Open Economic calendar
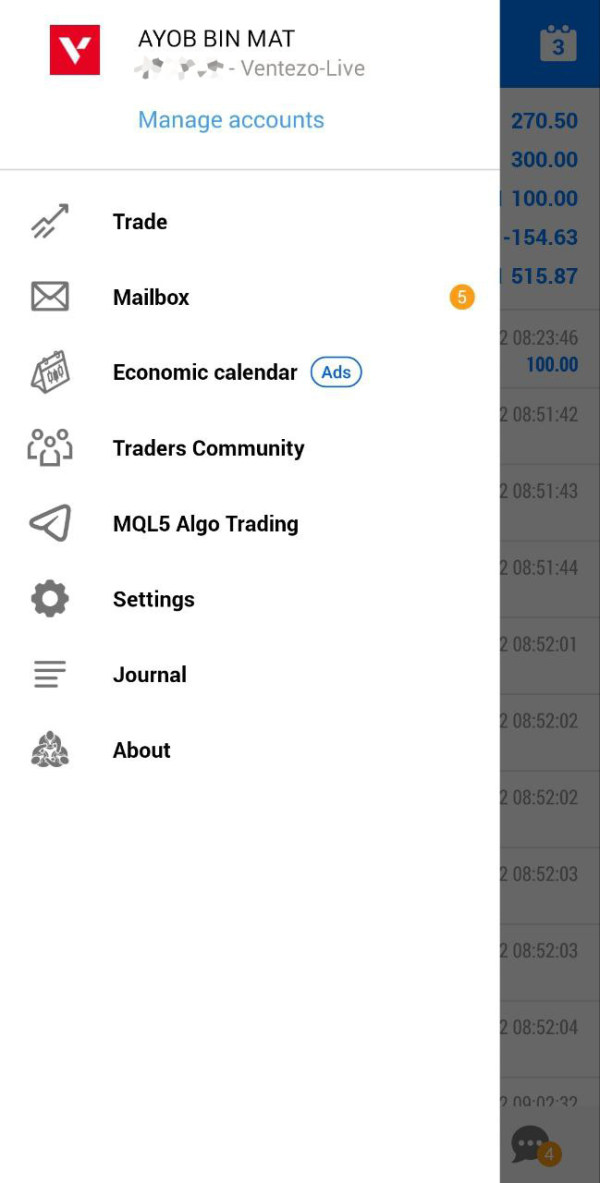Screen dimensions: 600x1183 click(x=249, y=373)
